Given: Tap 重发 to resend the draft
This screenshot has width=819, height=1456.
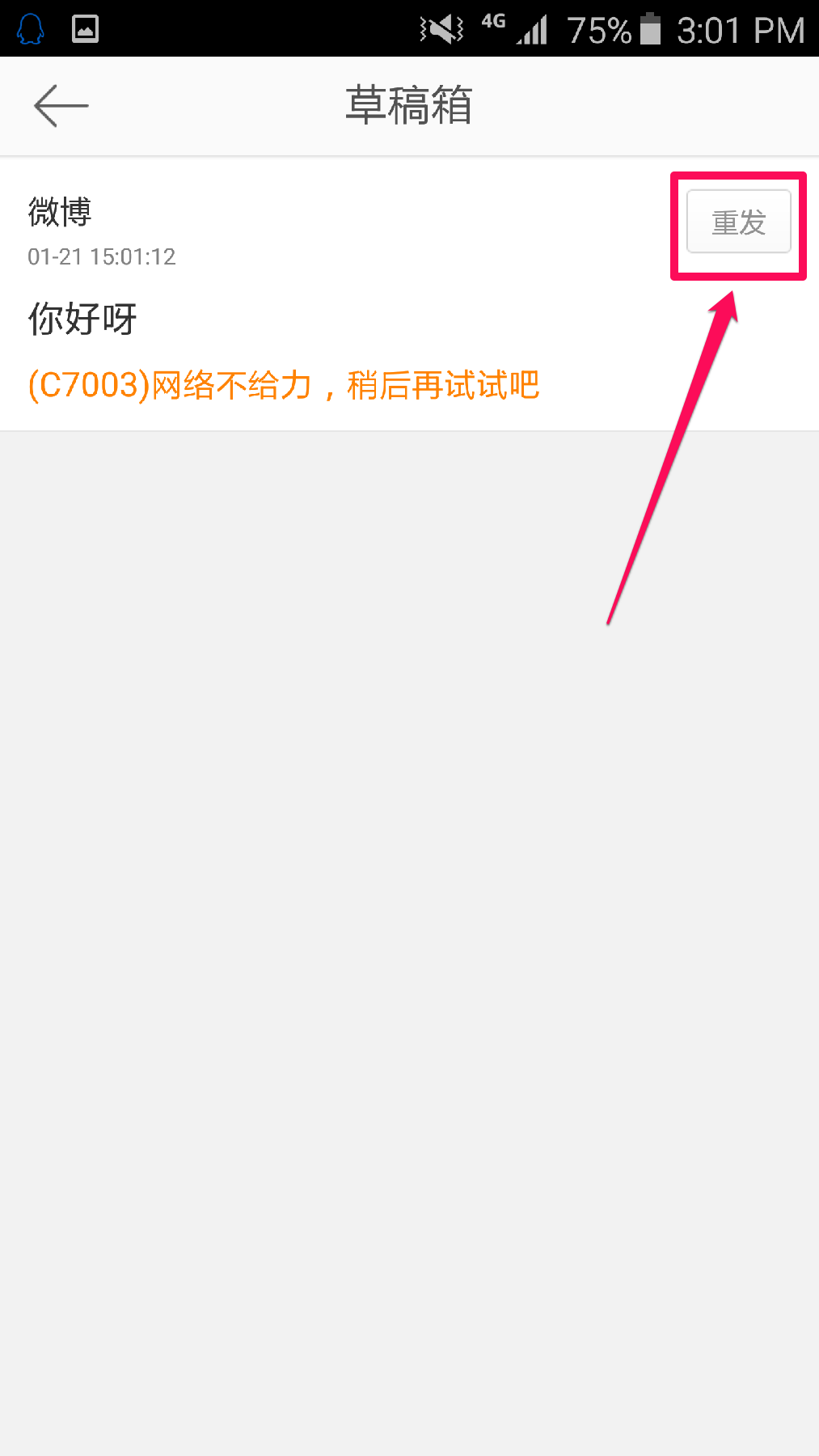Looking at the screenshot, I should 738,222.
